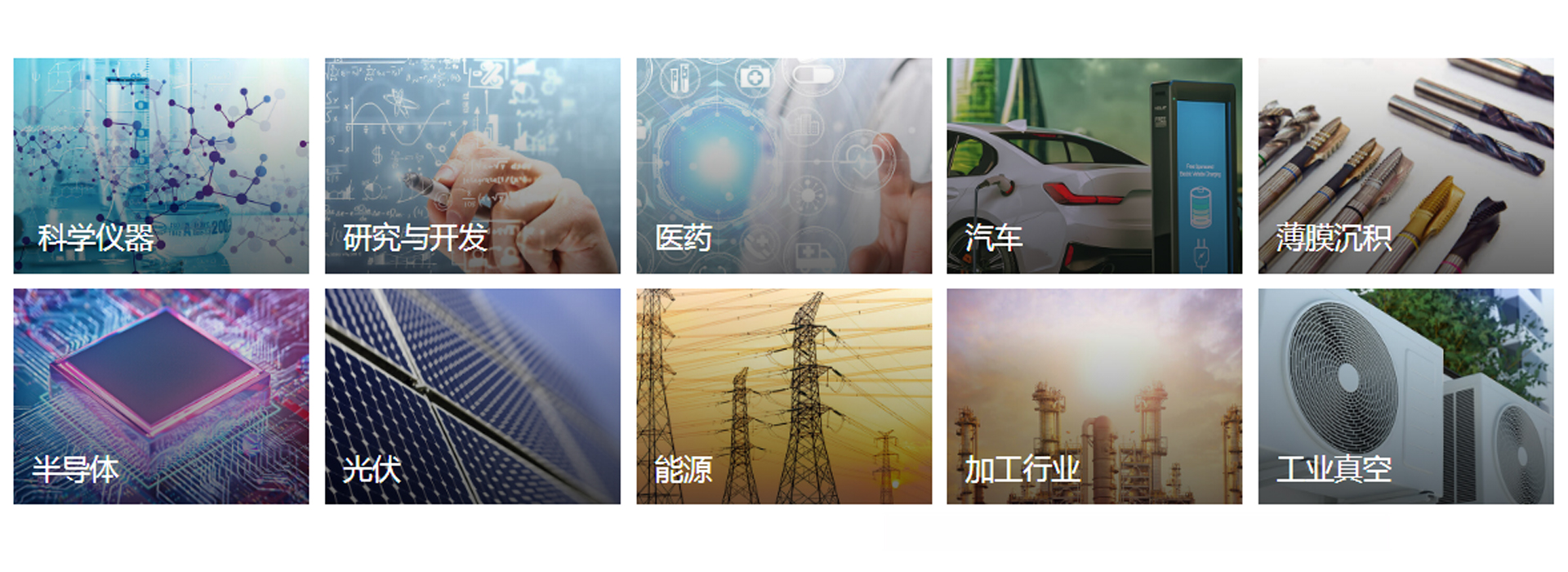Tap the 汽车 category card

[x=1094, y=166]
